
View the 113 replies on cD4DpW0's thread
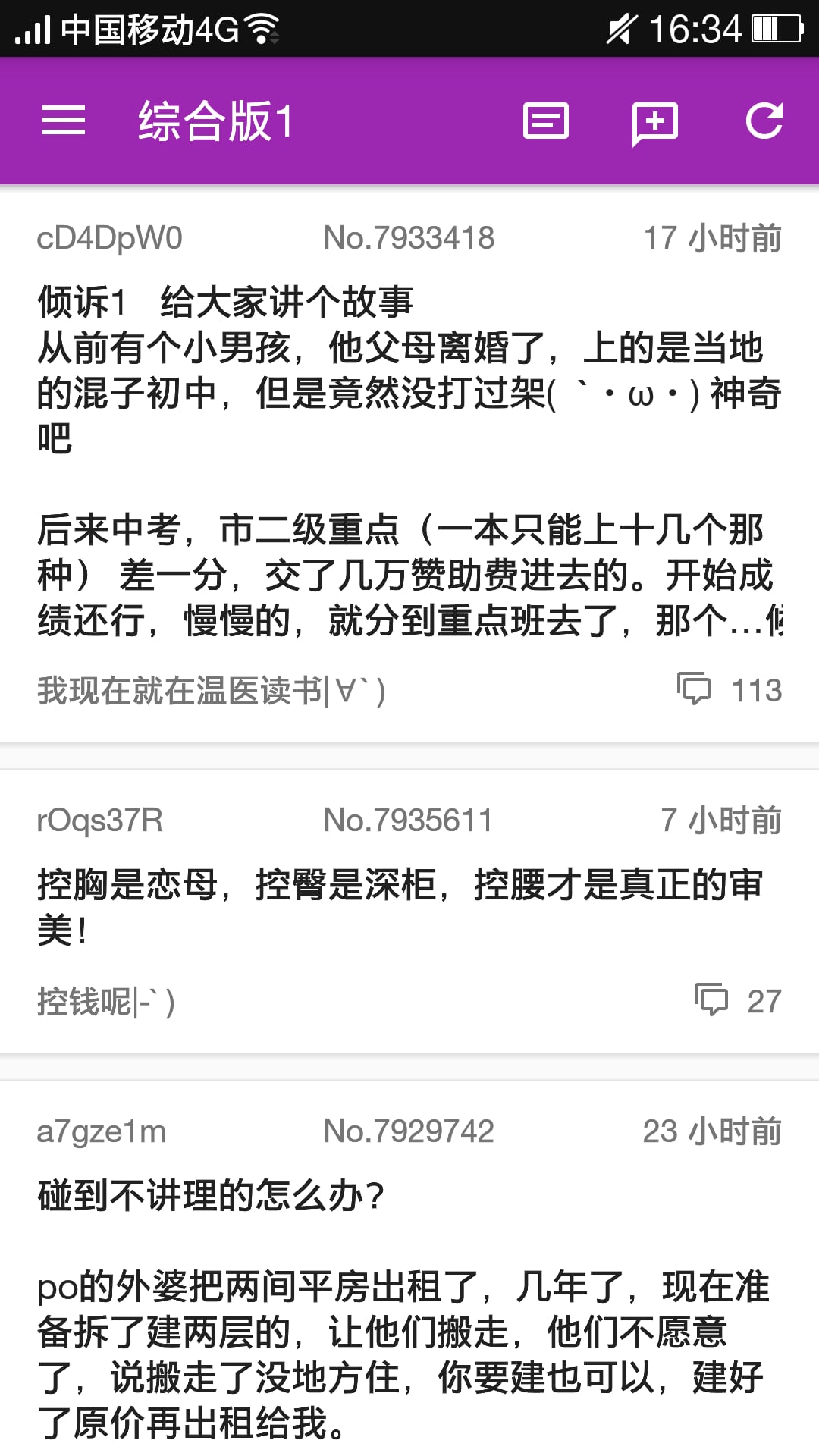(x=730, y=690)
